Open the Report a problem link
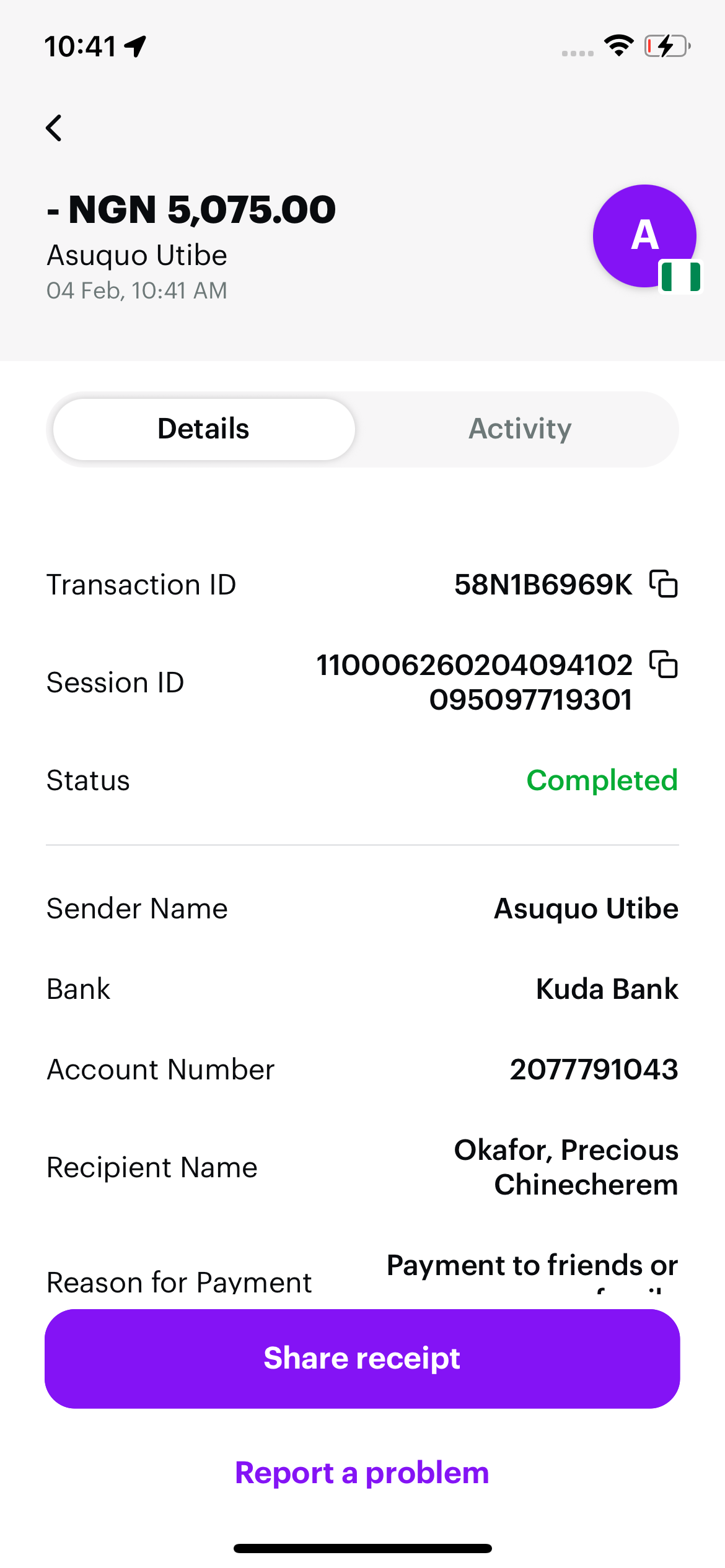The height and width of the screenshot is (1568, 725). click(362, 1473)
